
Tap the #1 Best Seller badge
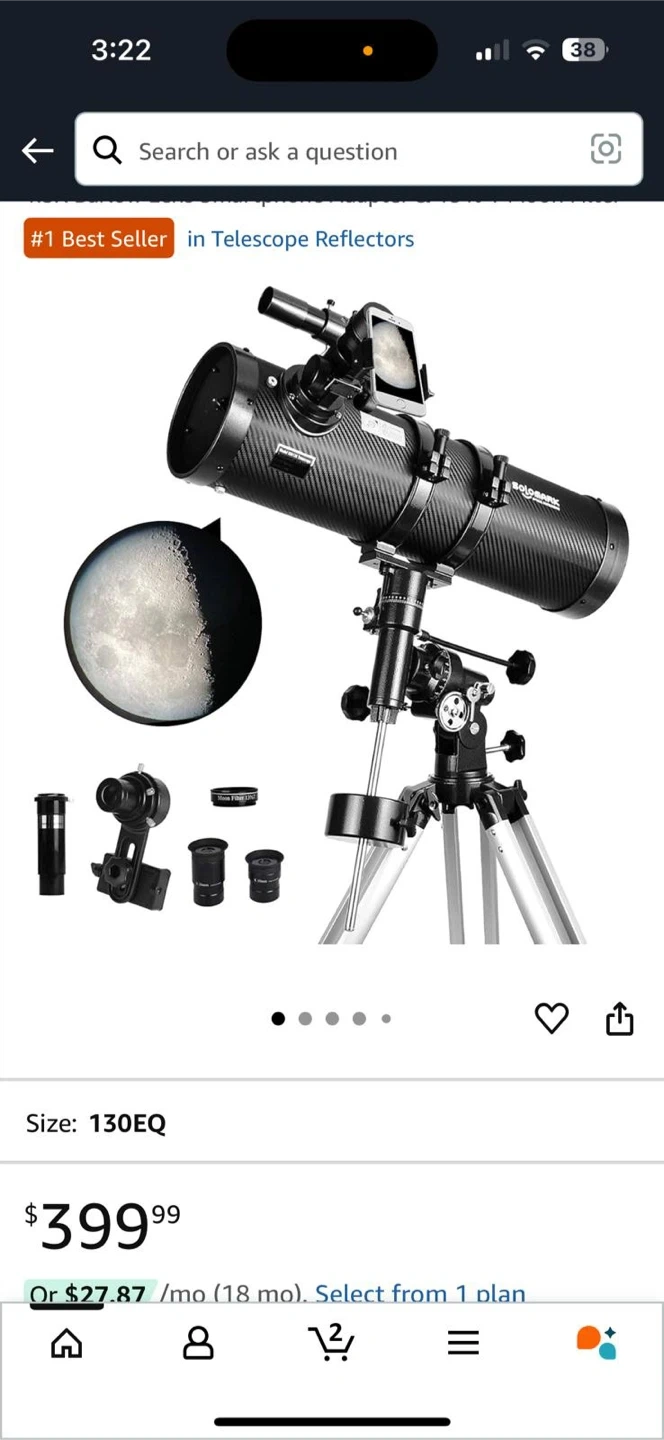click(99, 239)
